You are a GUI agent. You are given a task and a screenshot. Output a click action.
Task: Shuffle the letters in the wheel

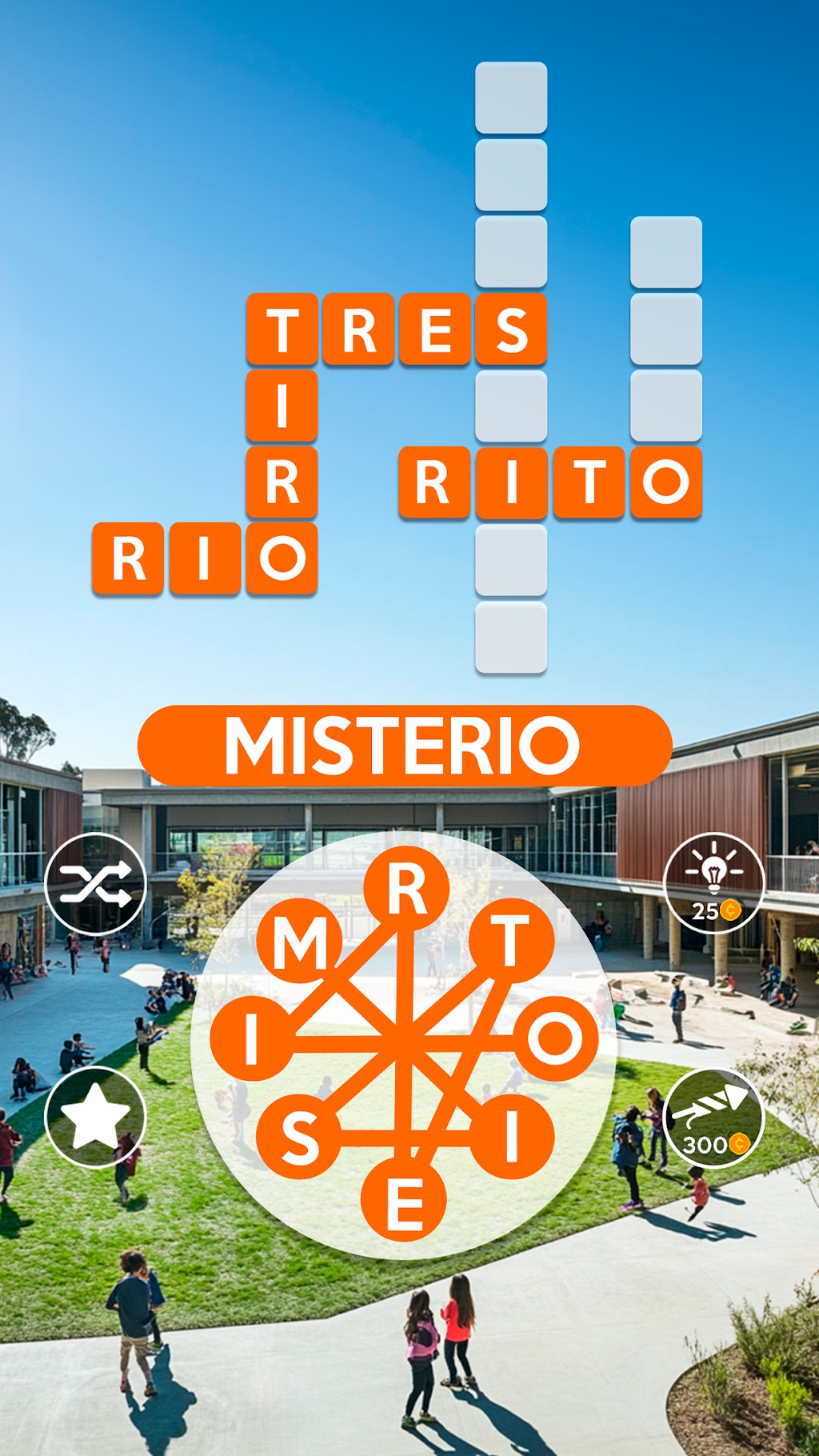pos(95,884)
